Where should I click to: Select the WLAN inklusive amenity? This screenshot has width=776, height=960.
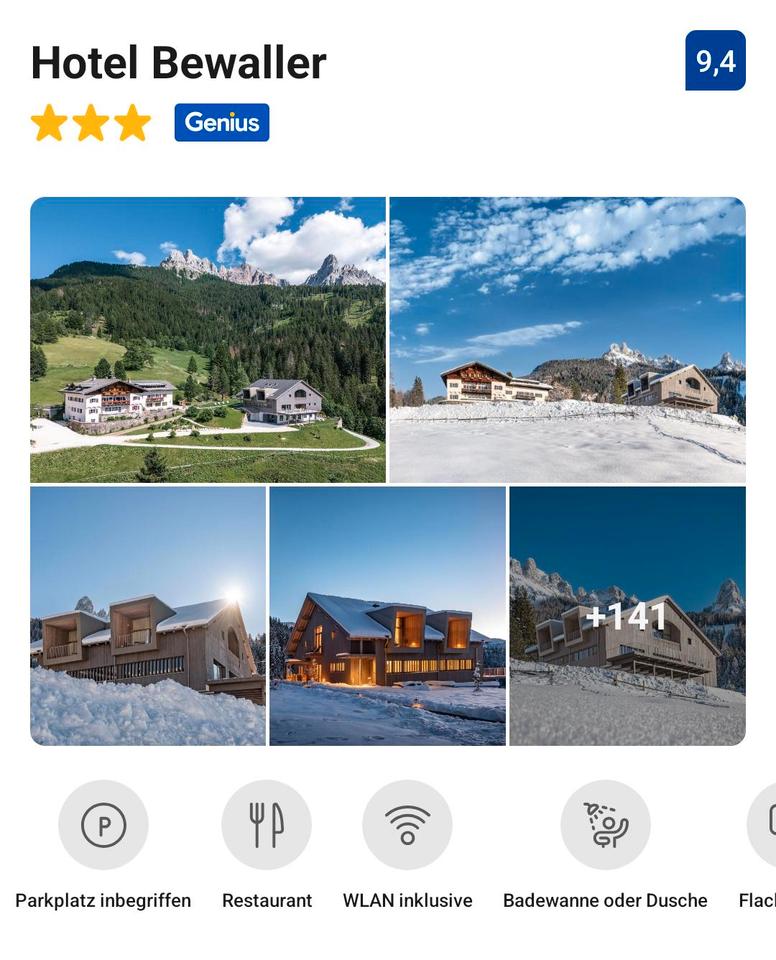[407, 826]
